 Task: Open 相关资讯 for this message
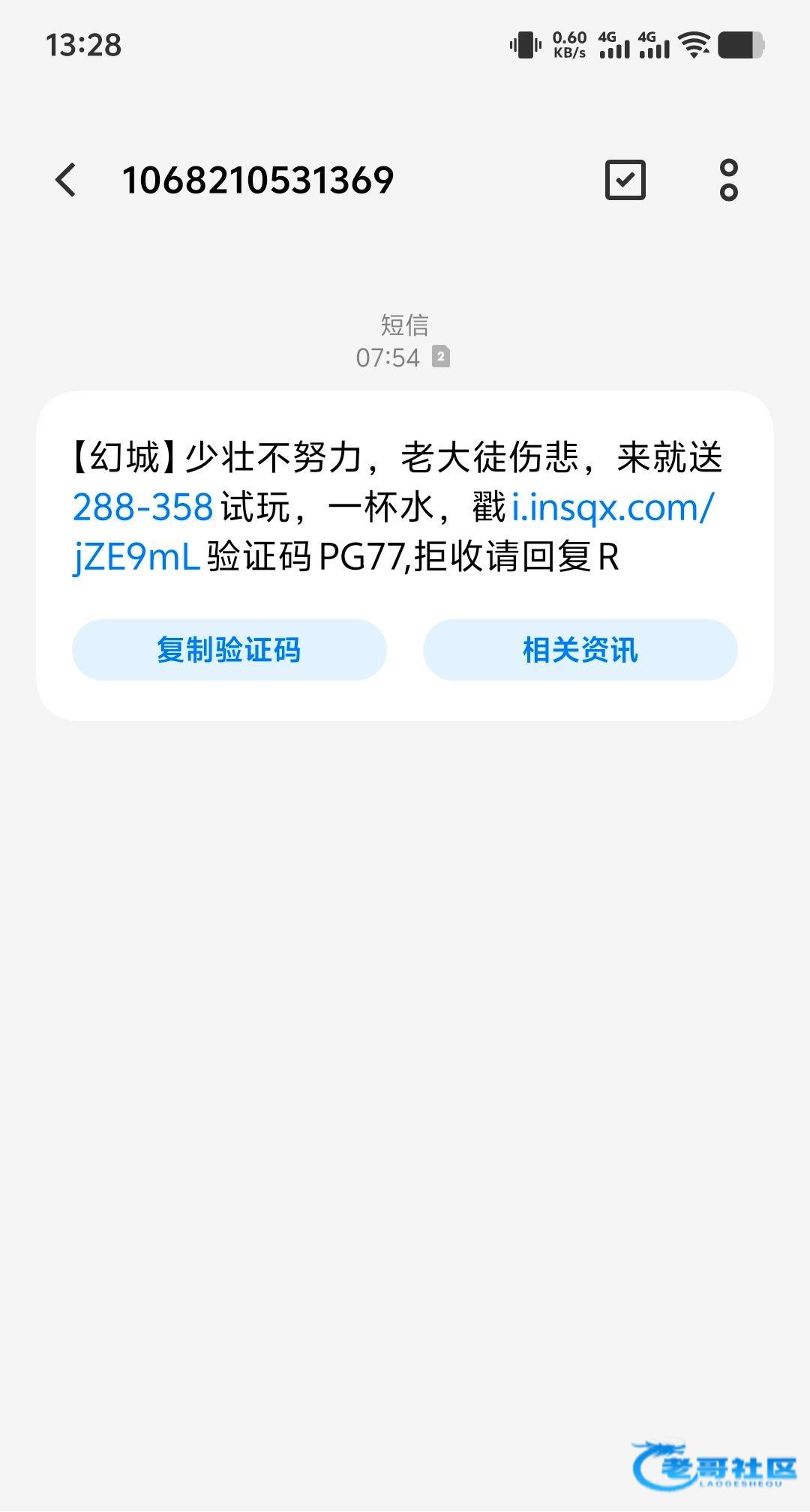coord(580,650)
